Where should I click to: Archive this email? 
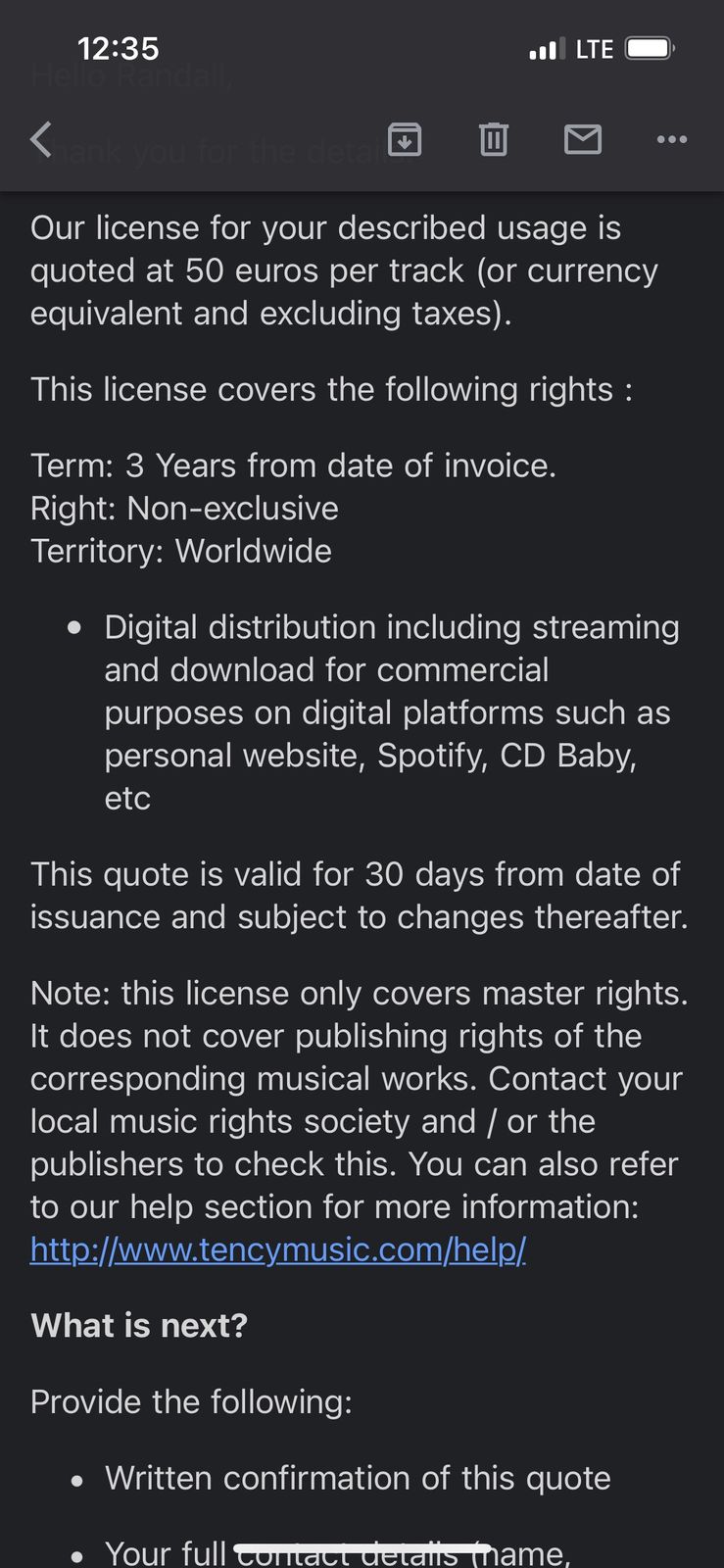point(405,140)
